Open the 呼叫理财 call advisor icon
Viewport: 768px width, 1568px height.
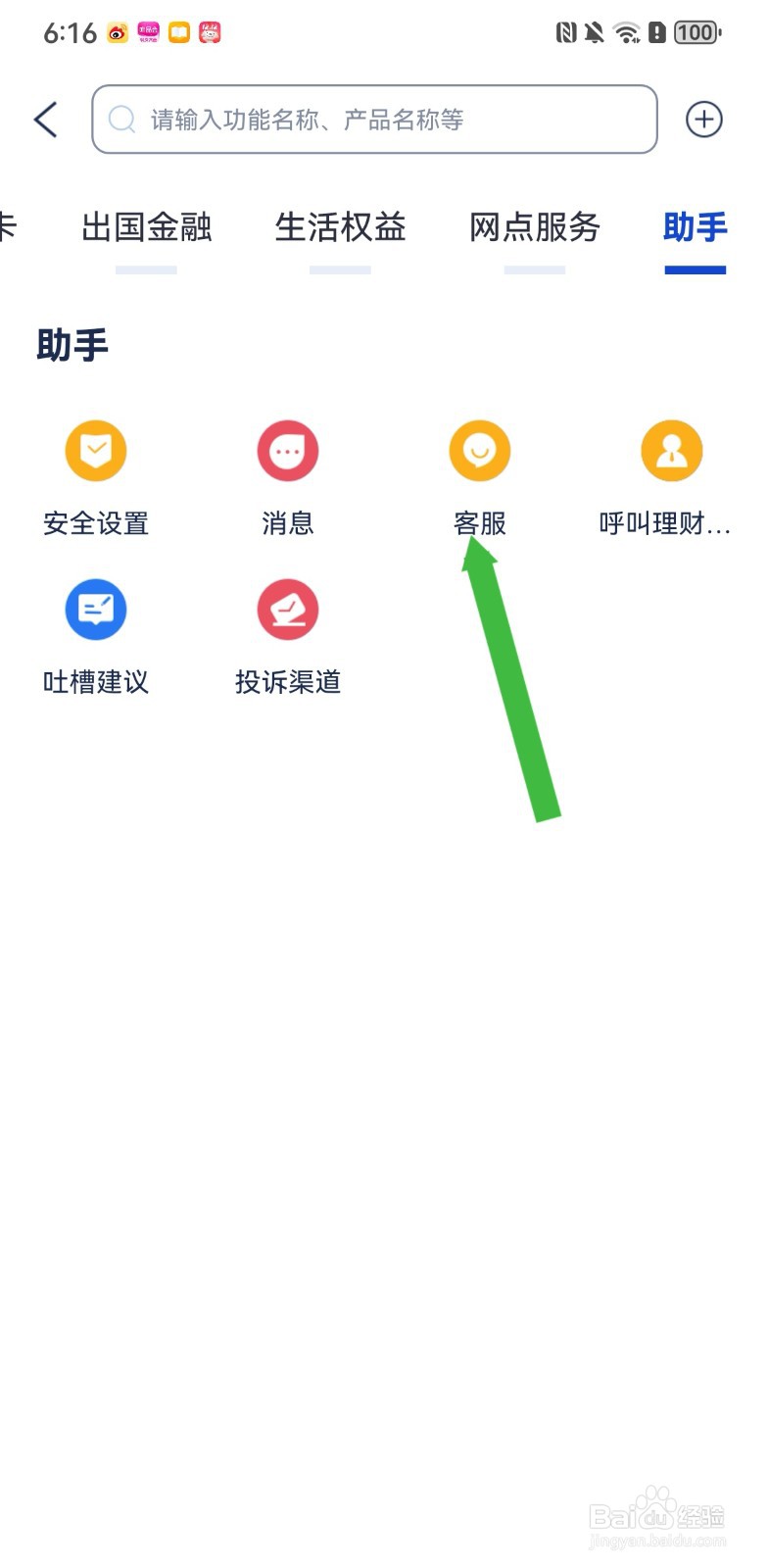[x=671, y=451]
